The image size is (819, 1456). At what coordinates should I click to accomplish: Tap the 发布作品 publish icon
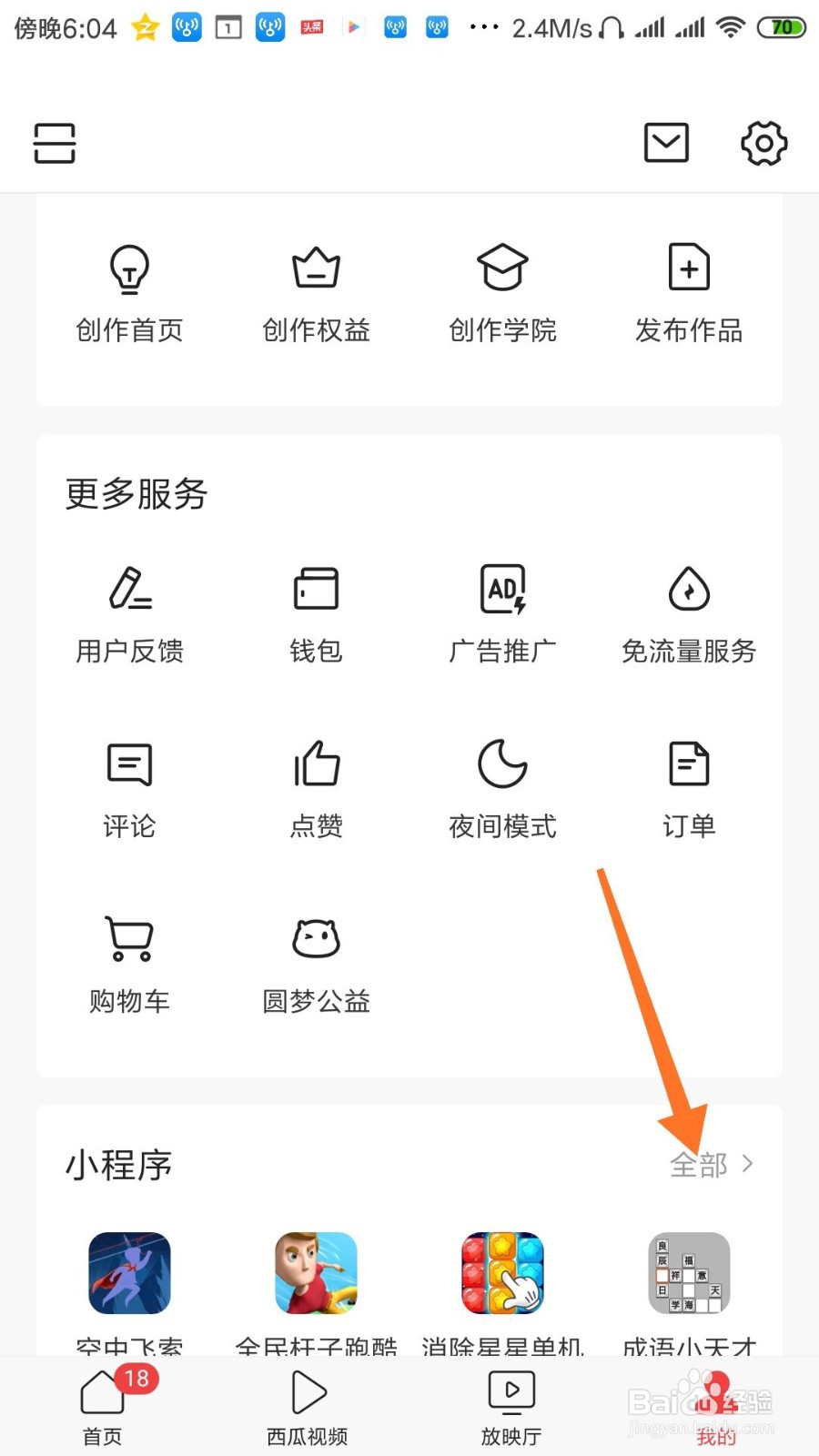click(688, 291)
